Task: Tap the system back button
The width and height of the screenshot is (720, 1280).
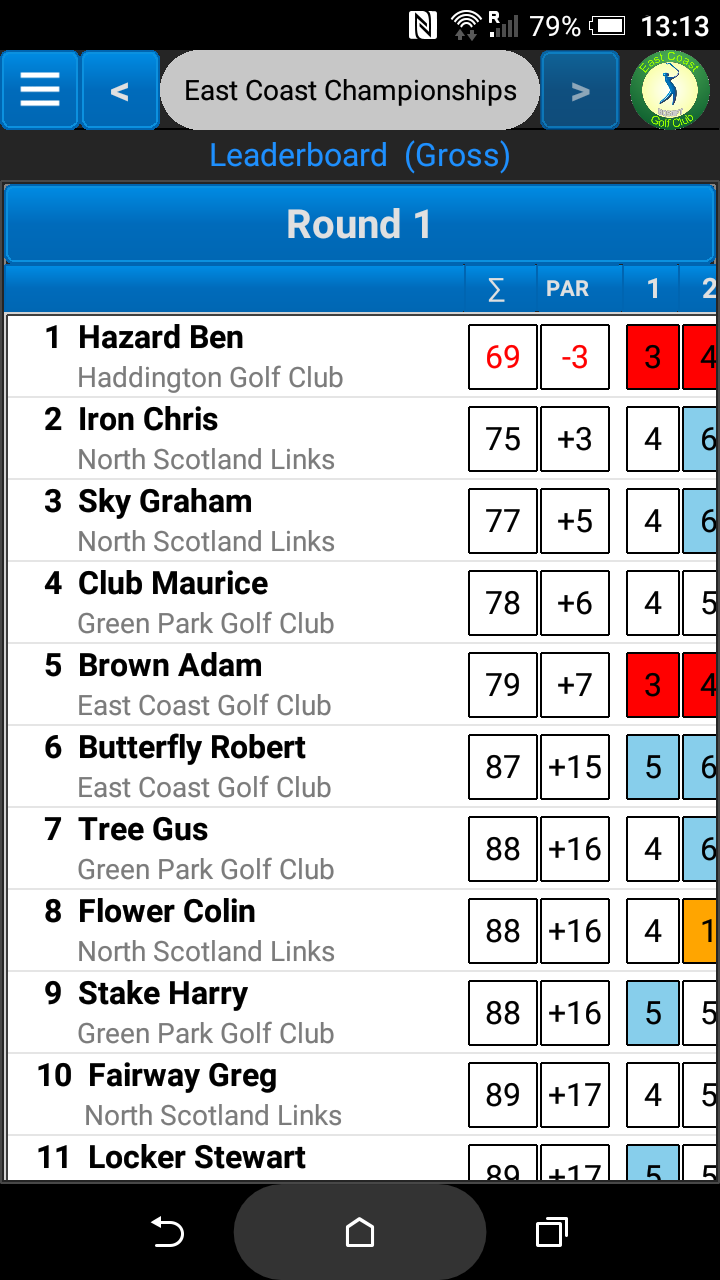Action: (x=167, y=1233)
